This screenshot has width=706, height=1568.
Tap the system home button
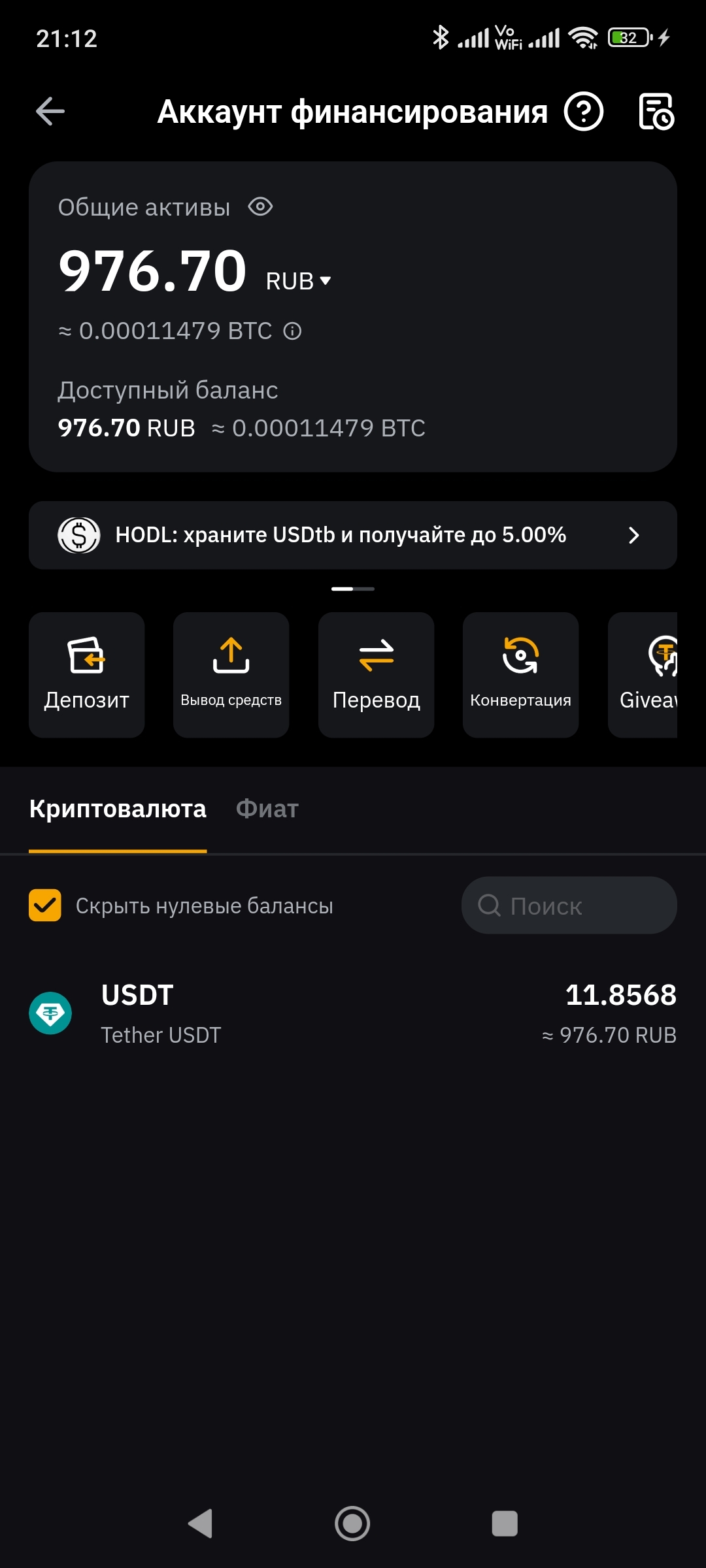click(x=352, y=1524)
